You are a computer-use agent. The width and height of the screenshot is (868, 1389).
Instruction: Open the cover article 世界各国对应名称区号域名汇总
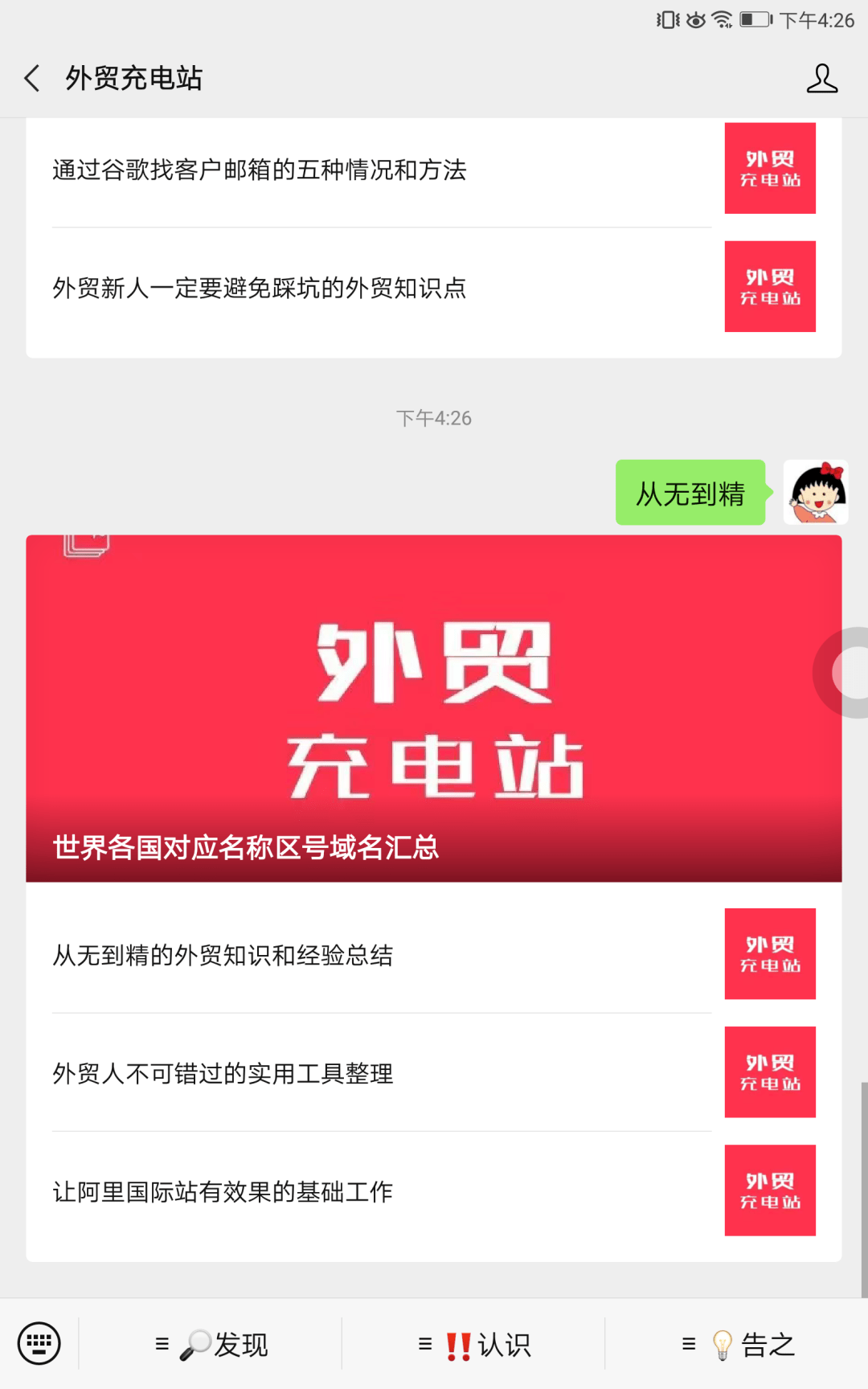[434, 708]
